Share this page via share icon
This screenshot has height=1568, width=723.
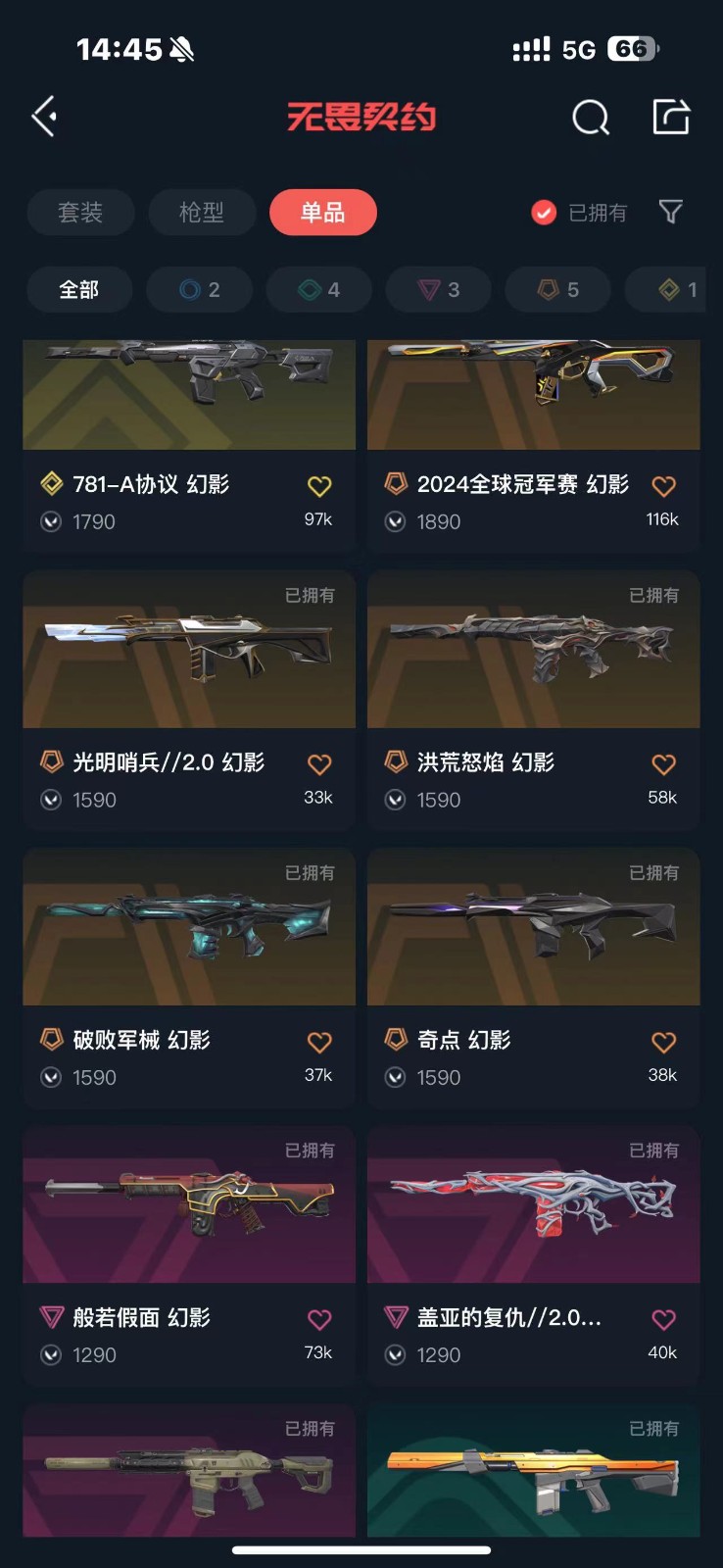coord(671,117)
